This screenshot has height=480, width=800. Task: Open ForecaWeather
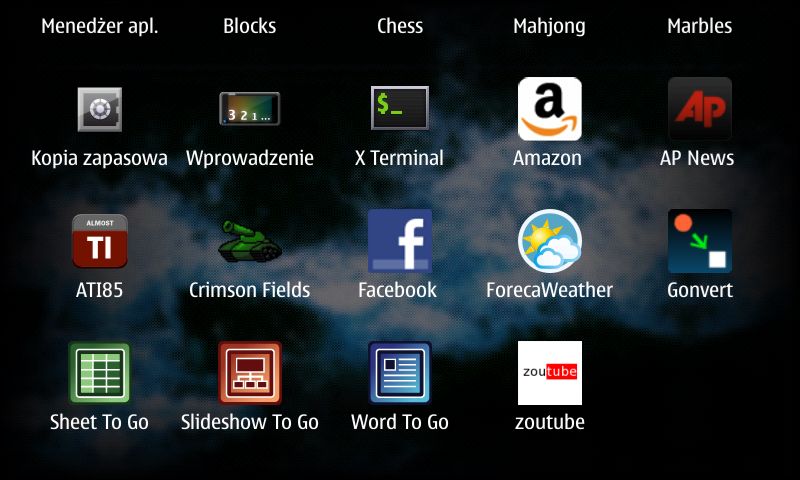click(550, 241)
